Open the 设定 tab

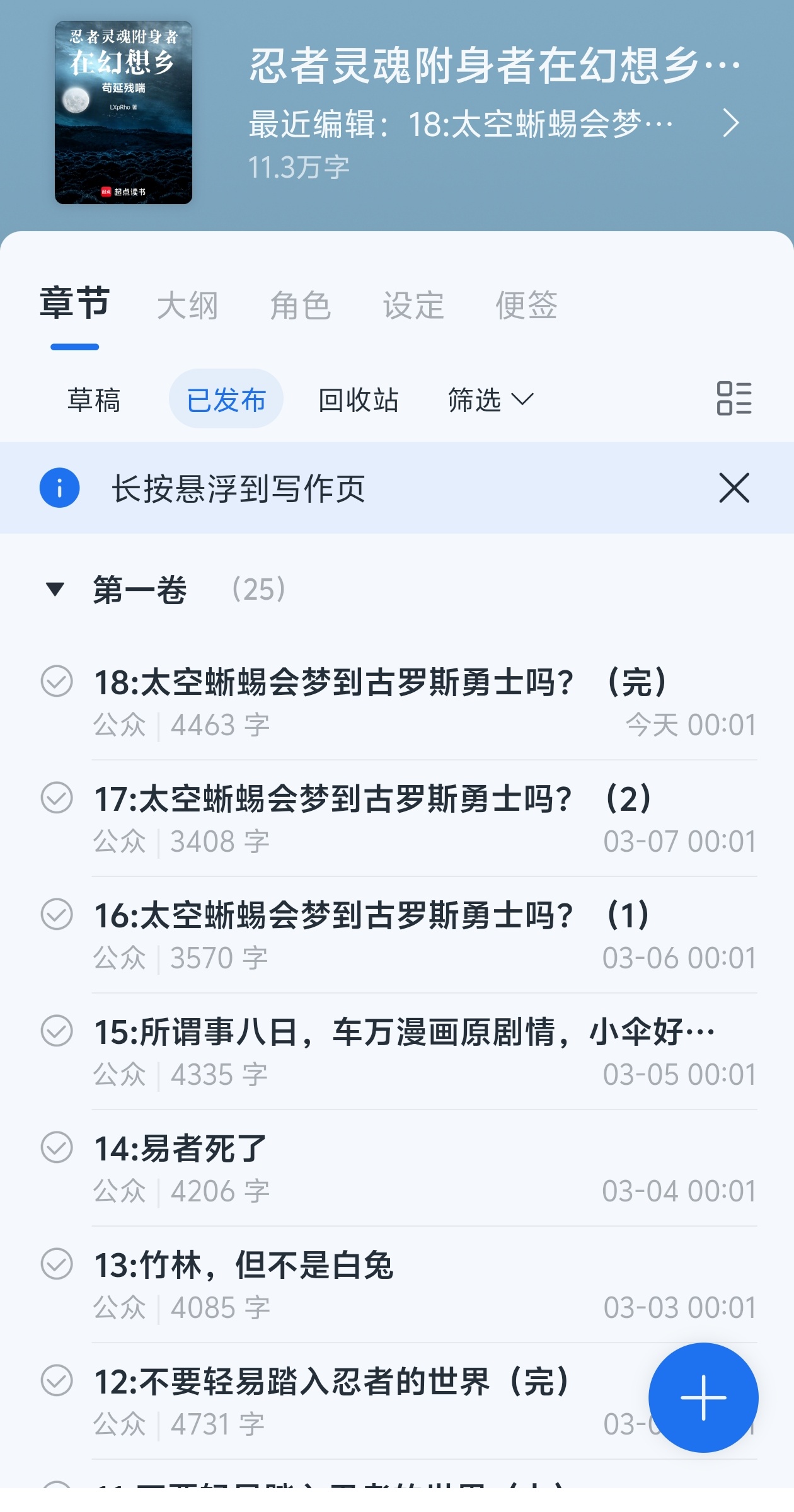[x=413, y=306]
